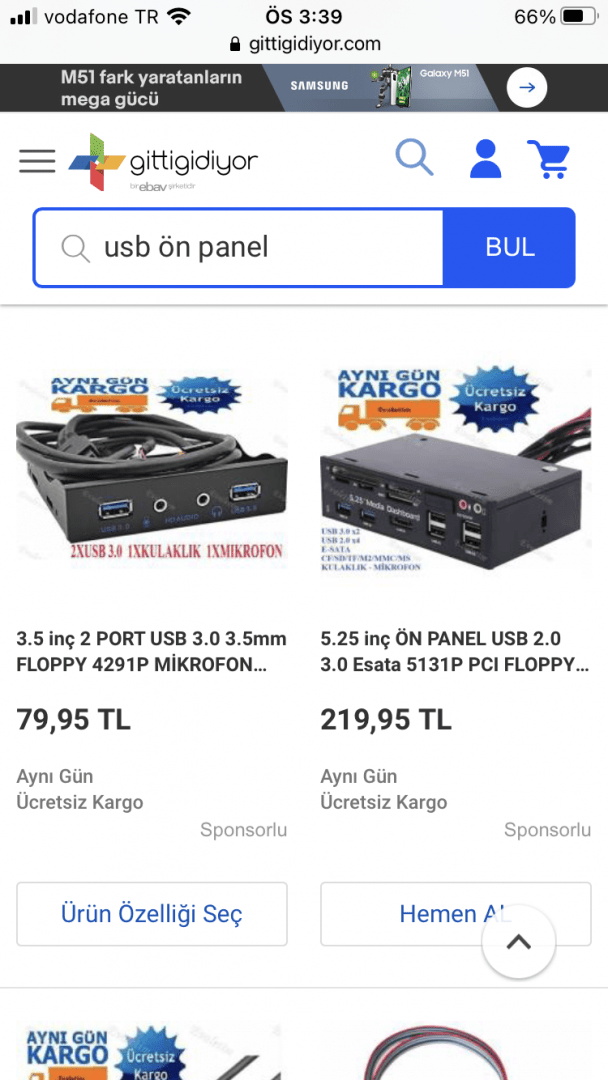Go to gittigidiyor homepage via logo
This screenshot has width=608, height=1080.
click(163, 161)
